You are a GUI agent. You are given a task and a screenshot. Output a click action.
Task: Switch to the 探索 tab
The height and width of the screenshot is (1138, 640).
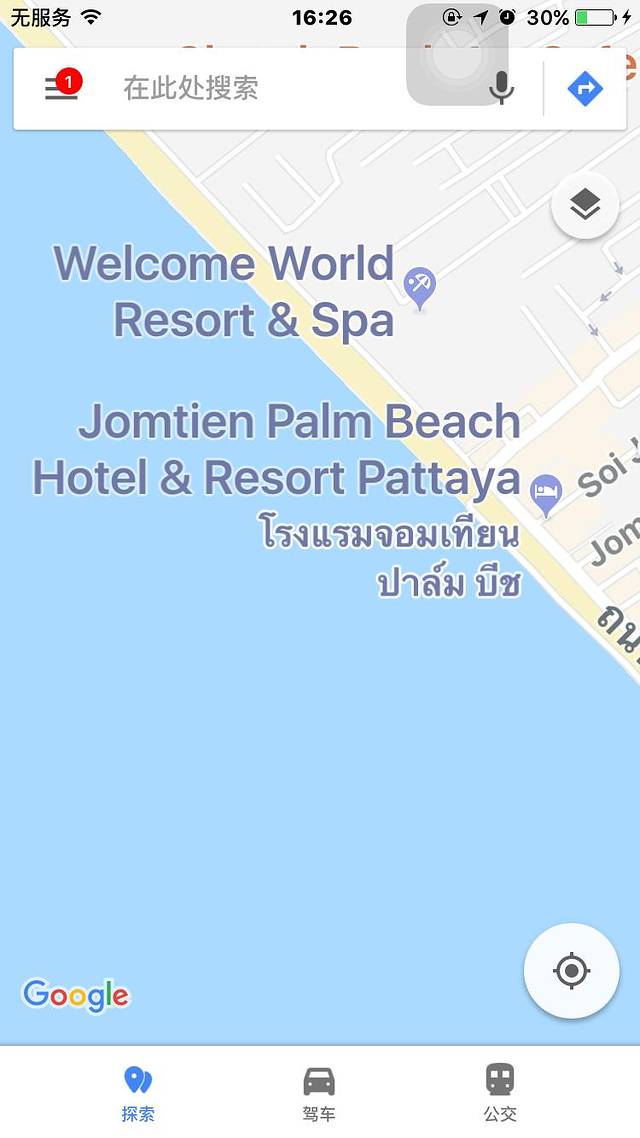(x=138, y=1092)
